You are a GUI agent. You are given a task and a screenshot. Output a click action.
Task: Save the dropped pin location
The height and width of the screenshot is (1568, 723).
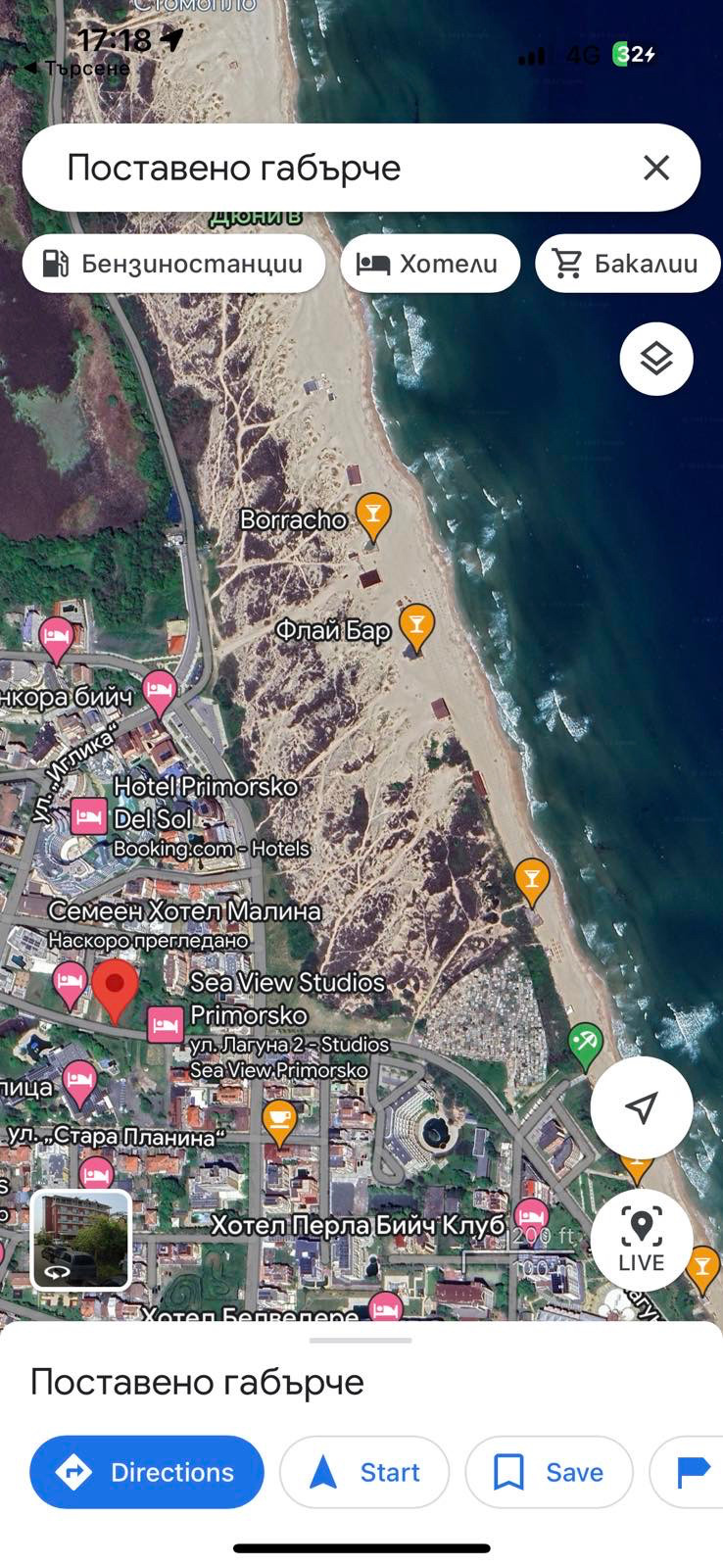tap(549, 1472)
